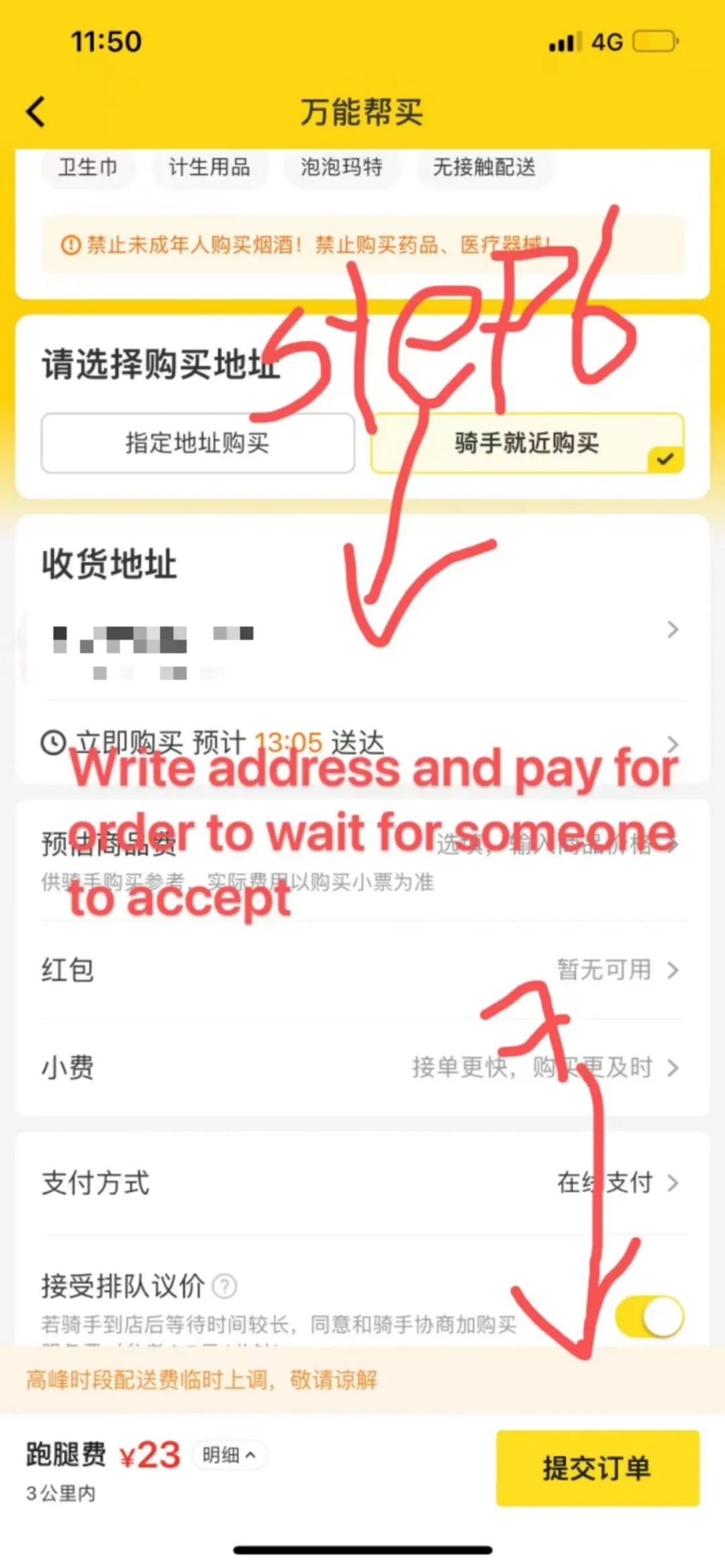The width and height of the screenshot is (725, 1568).
Task: Select the 卫生巾 chip
Action: point(88,167)
